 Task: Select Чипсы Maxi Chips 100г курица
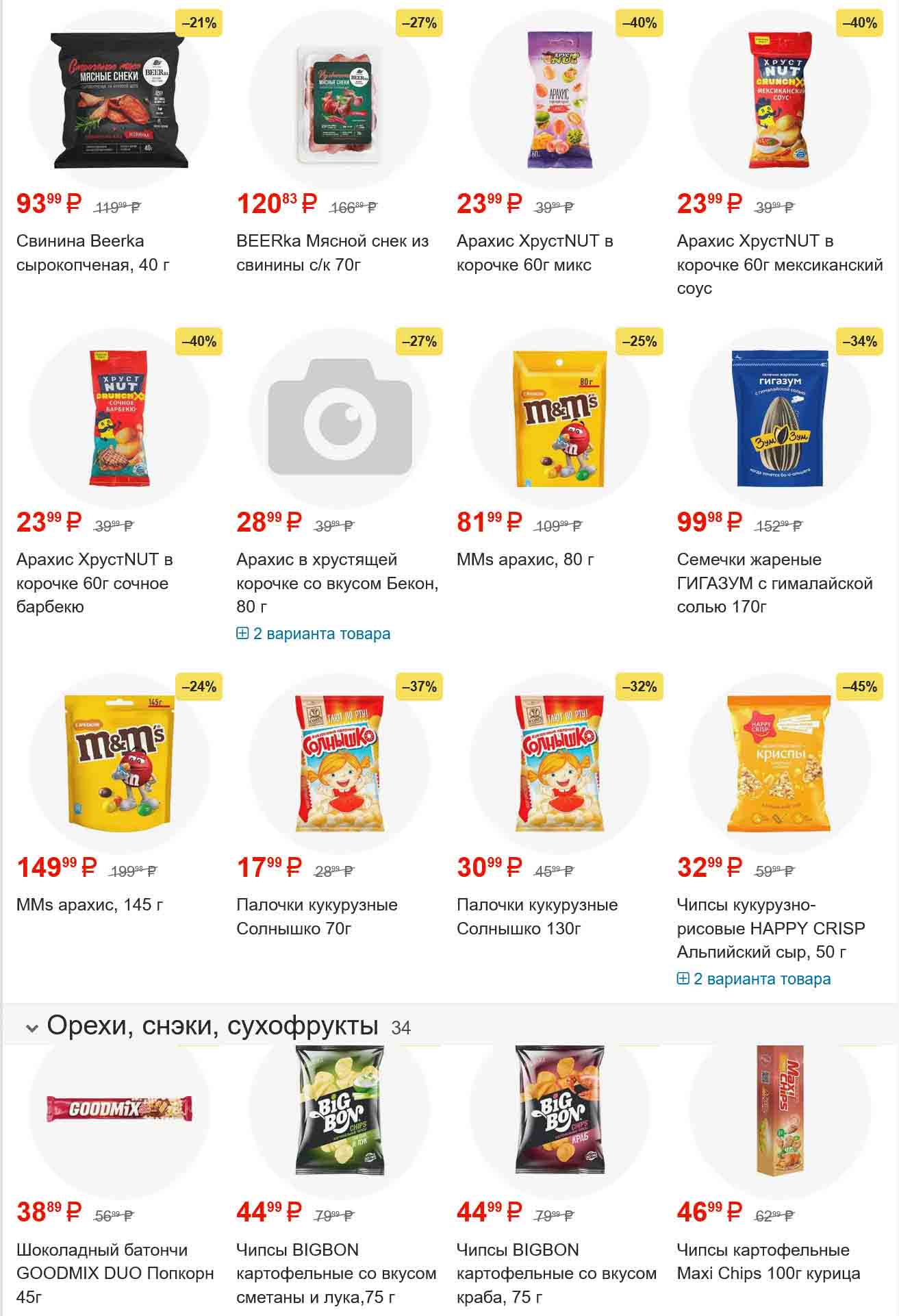pyautogui.click(x=768, y=1262)
